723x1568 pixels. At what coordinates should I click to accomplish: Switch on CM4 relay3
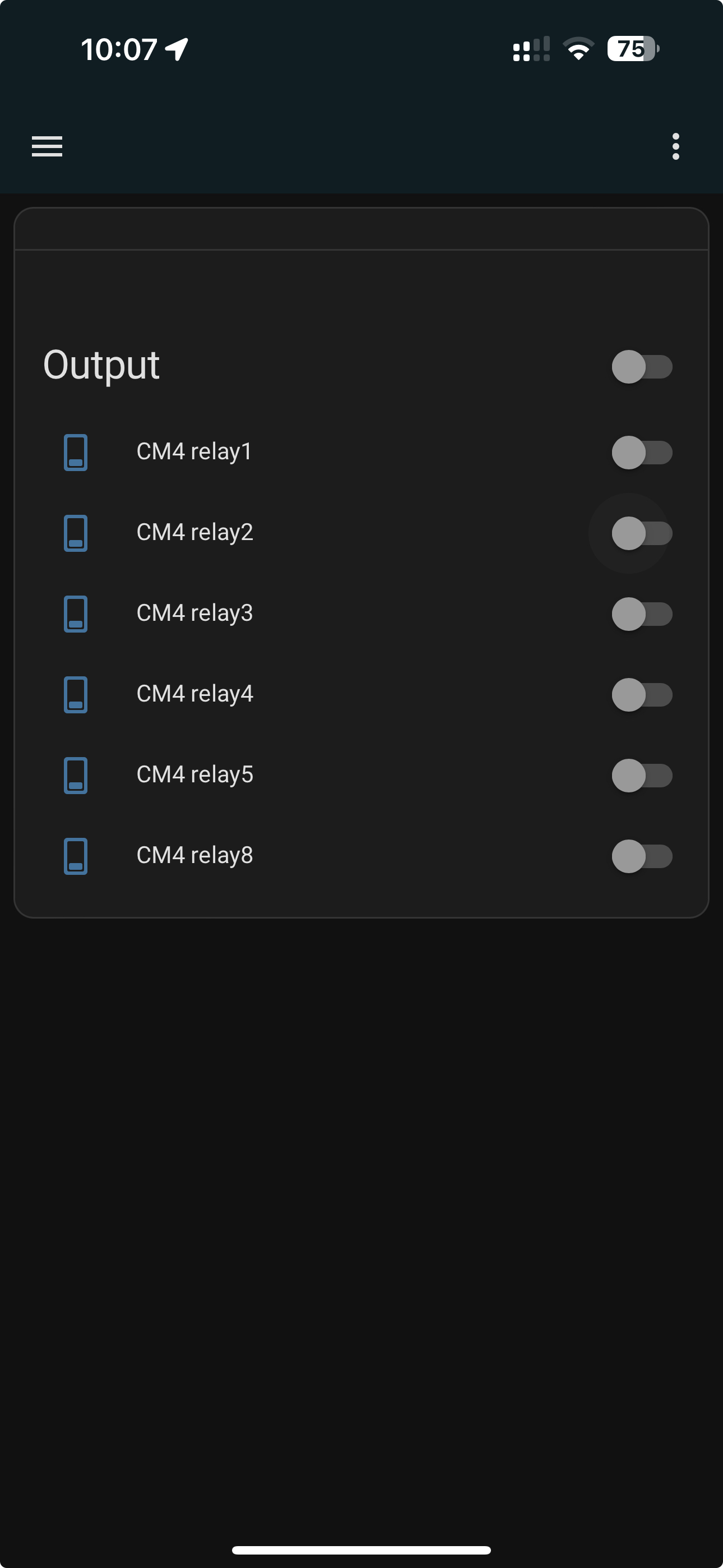pos(641,614)
